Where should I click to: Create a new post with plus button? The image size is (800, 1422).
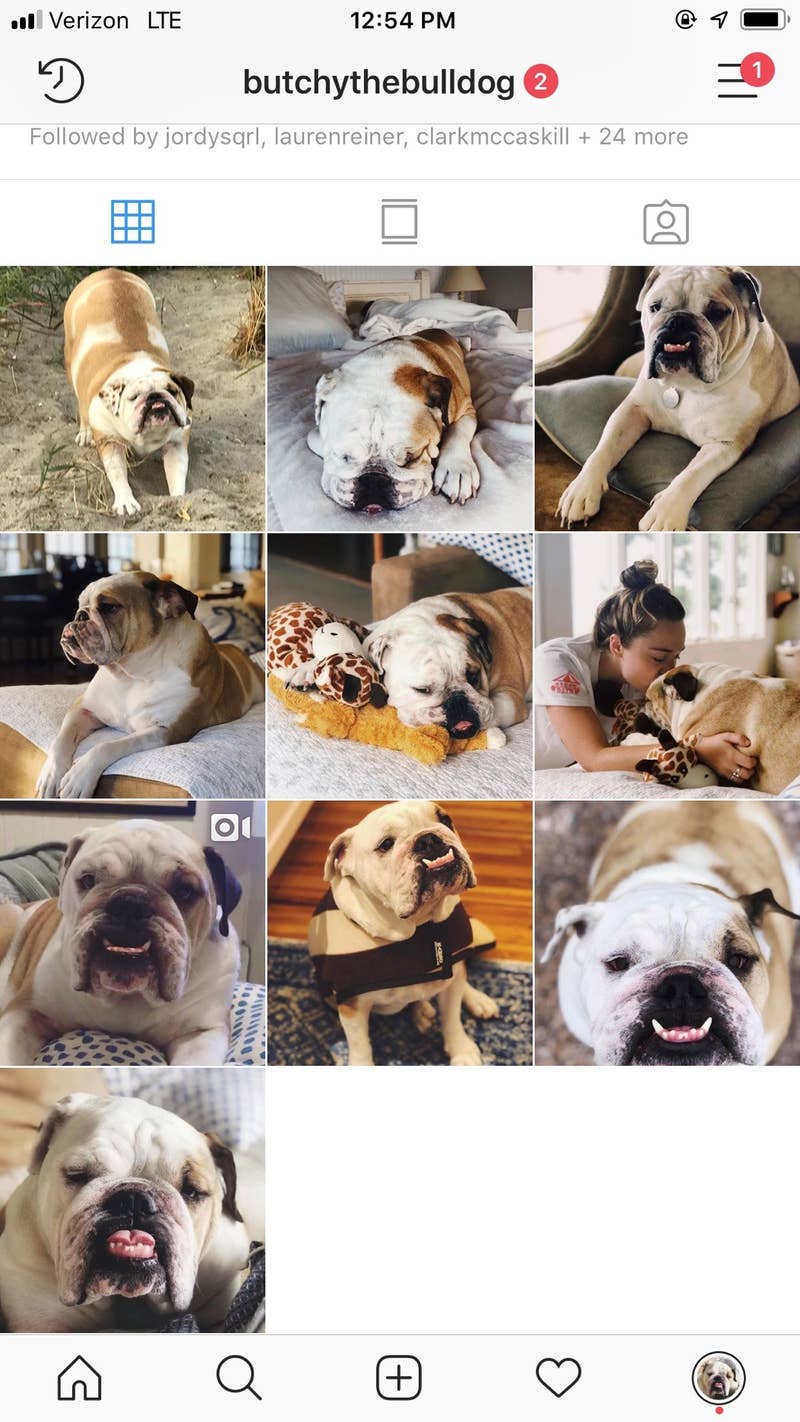(x=399, y=1379)
